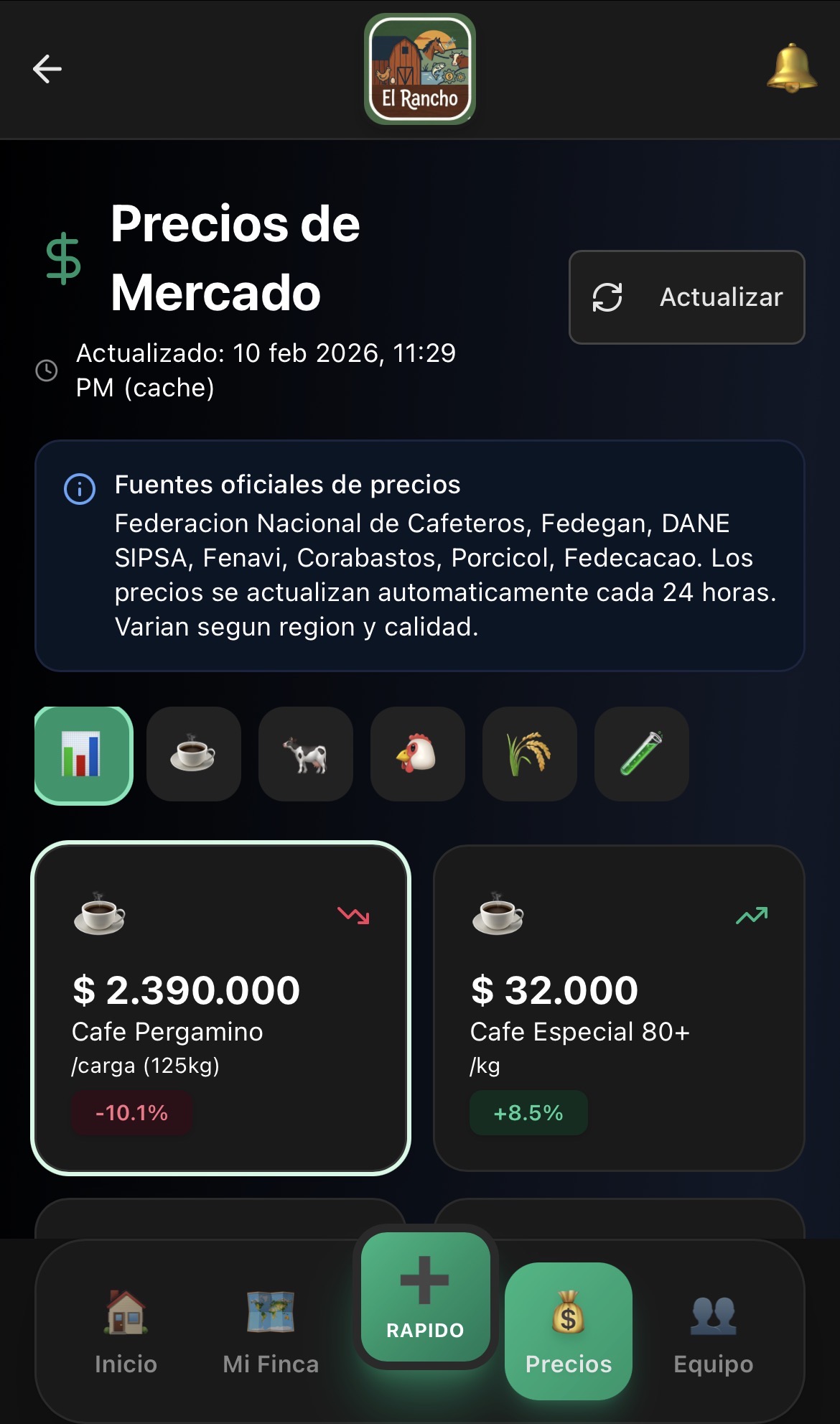Tap the -10.1% change badge

pyautogui.click(x=132, y=1112)
